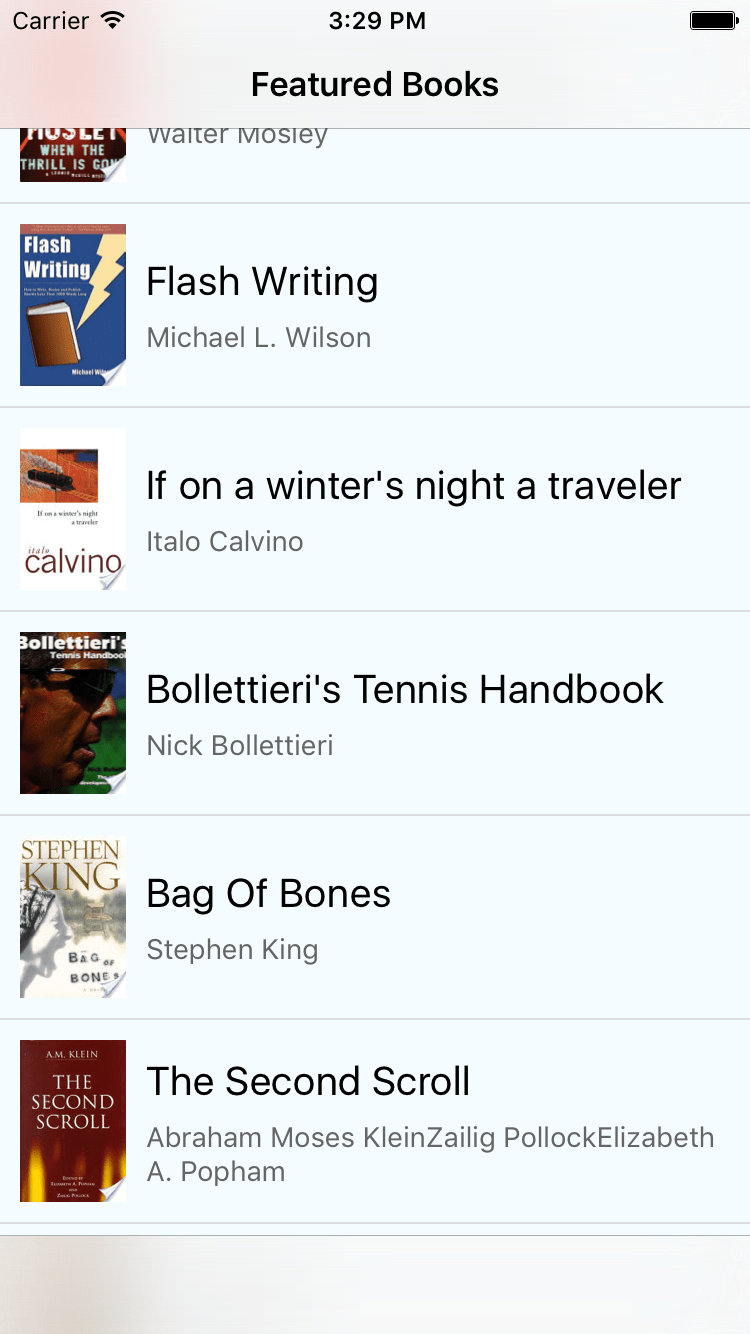Image resolution: width=750 pixels, height=1334 pixels.
Task: Tap the Flash Writing book cover thumbnail
Action: click(x=72, y=305)
